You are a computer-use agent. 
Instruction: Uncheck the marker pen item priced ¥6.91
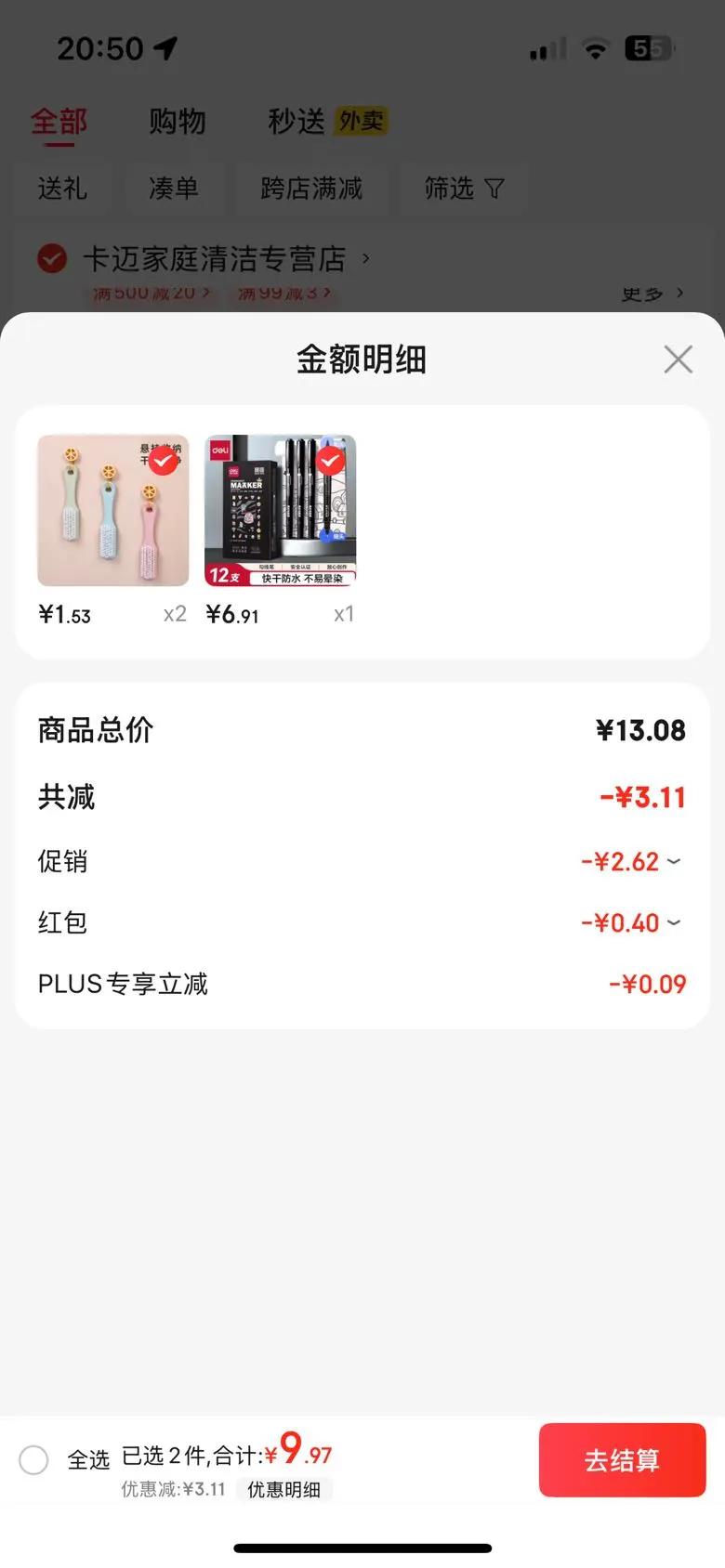(x=330, y=460)
